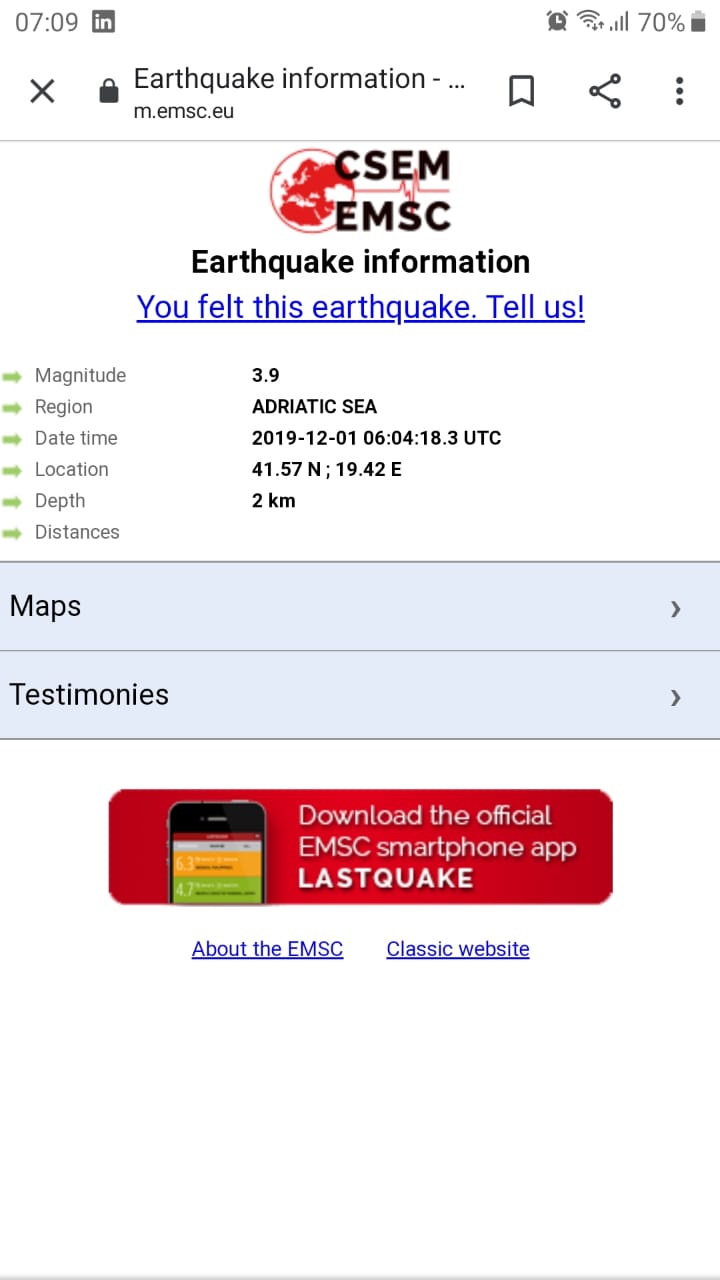Expand the Maps section
Screen dimensions: 720x1280
pos(360,607)
